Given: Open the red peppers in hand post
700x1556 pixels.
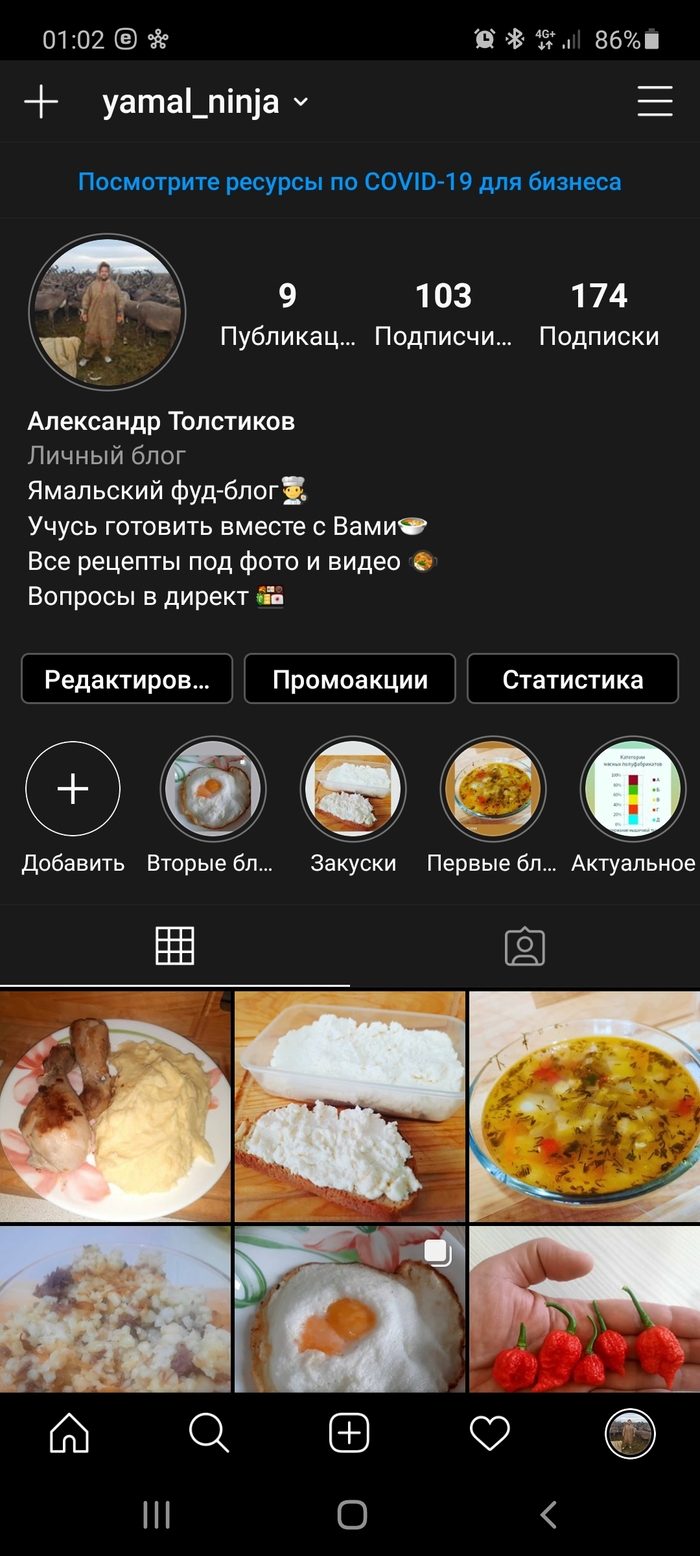Looking at the screenshot, I should coord(585,1310).
